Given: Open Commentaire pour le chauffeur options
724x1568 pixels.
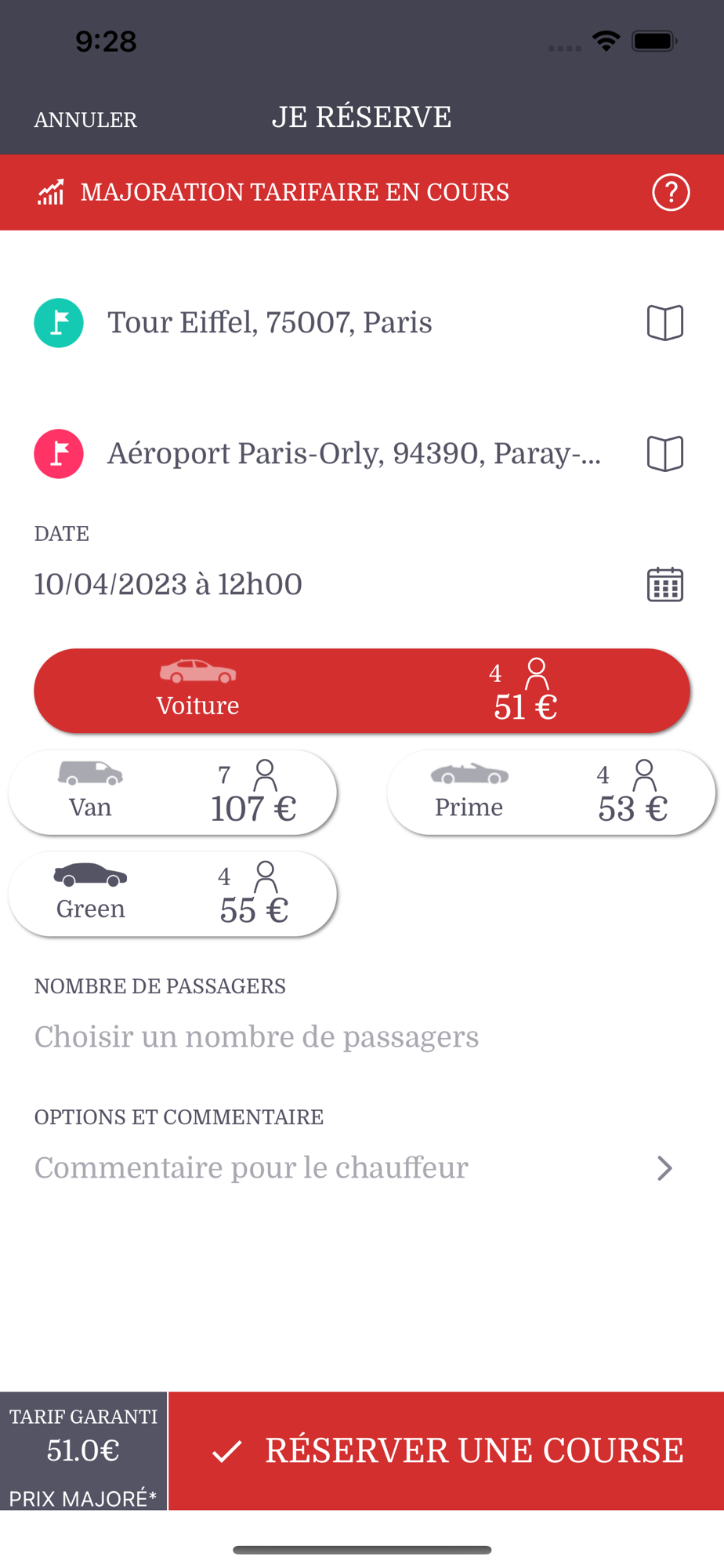Looking at the screenshot, I should [x=354, y=1167].
